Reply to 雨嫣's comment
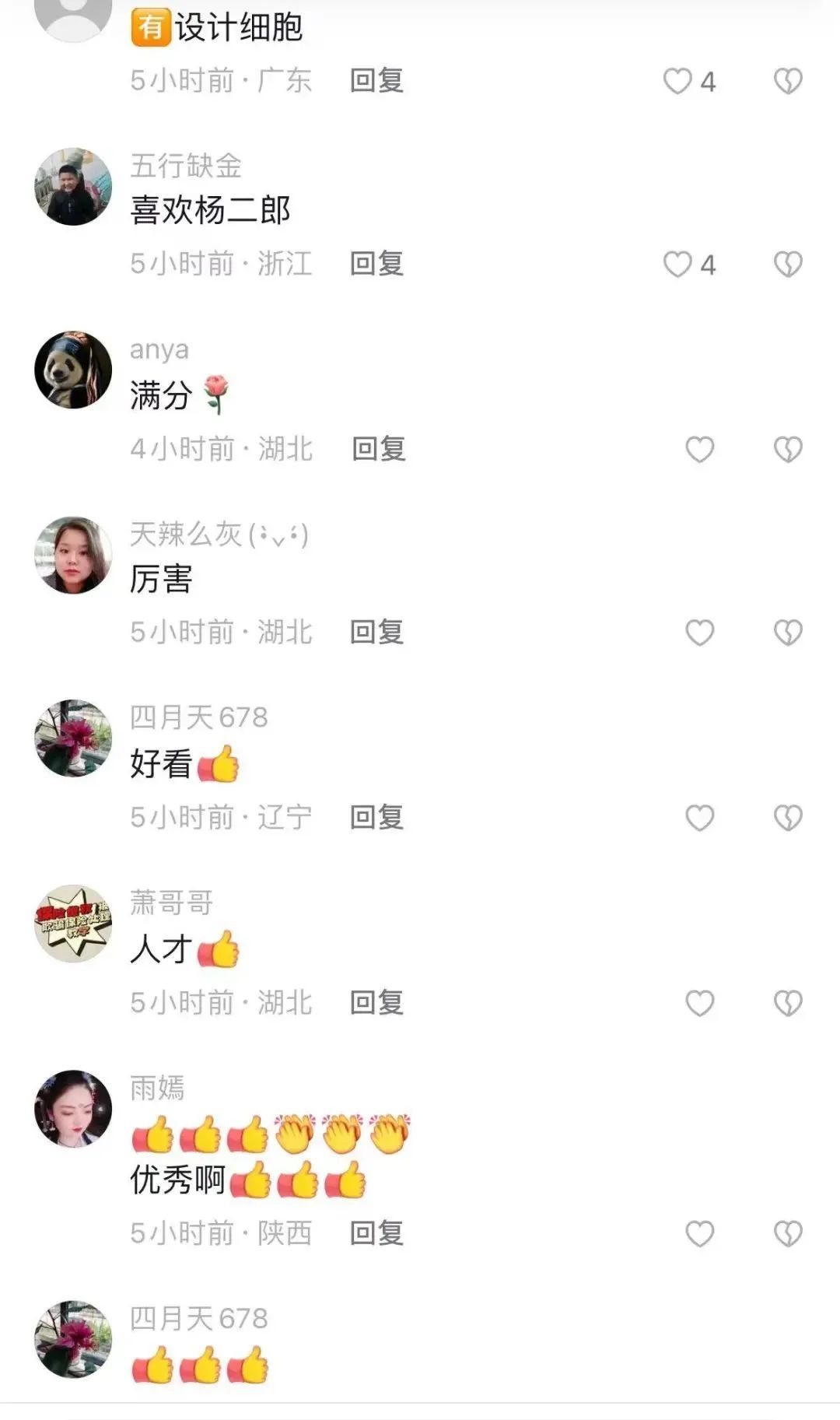Viewport: 840px width, 1420px height. [376, 1232]
